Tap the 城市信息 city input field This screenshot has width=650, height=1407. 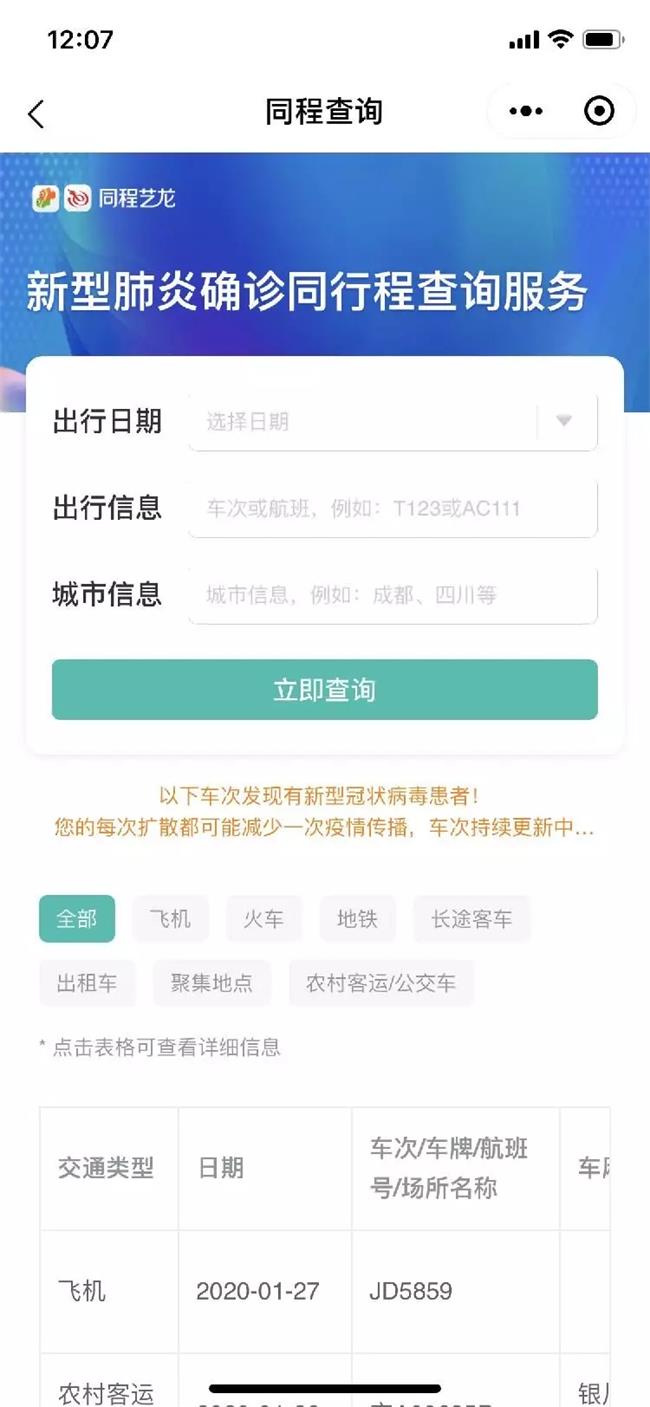point(392,595)
